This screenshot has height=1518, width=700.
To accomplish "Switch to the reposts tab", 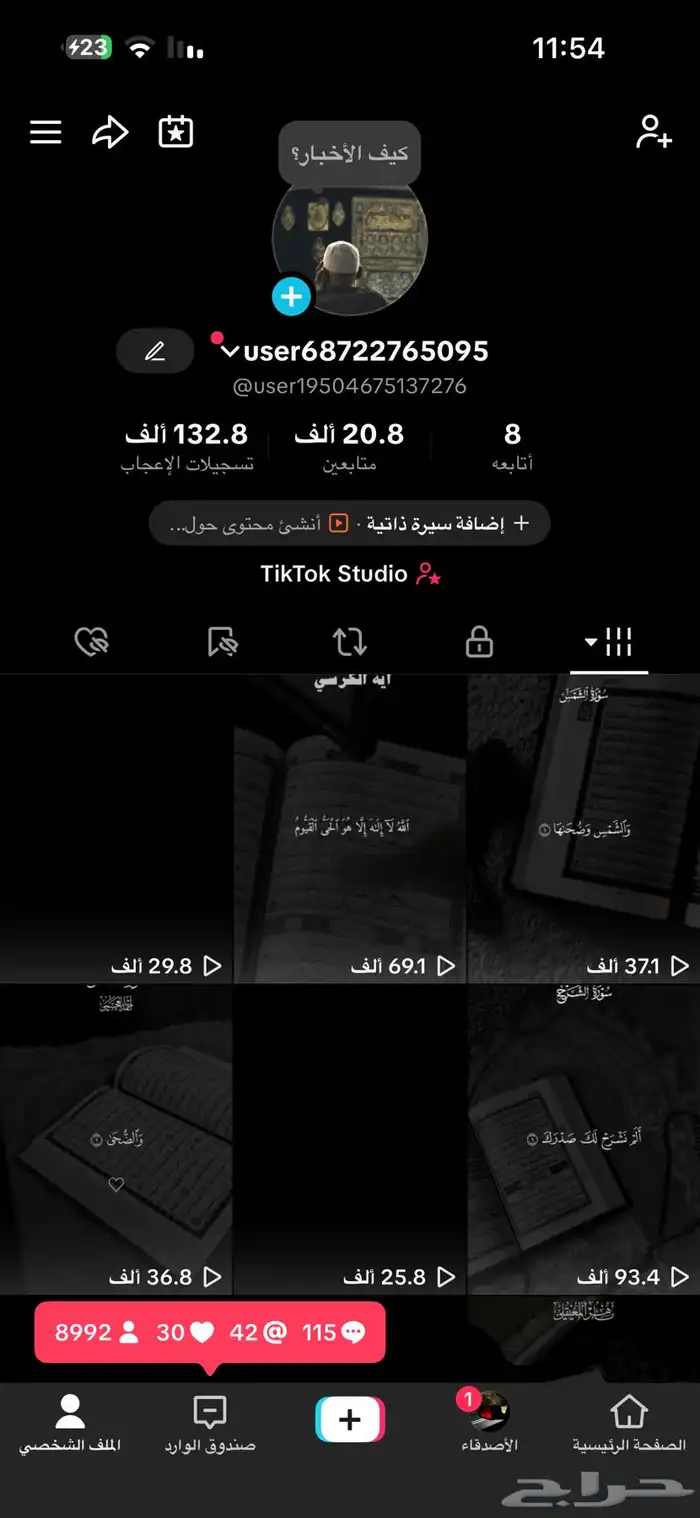I will pos(350,642).
